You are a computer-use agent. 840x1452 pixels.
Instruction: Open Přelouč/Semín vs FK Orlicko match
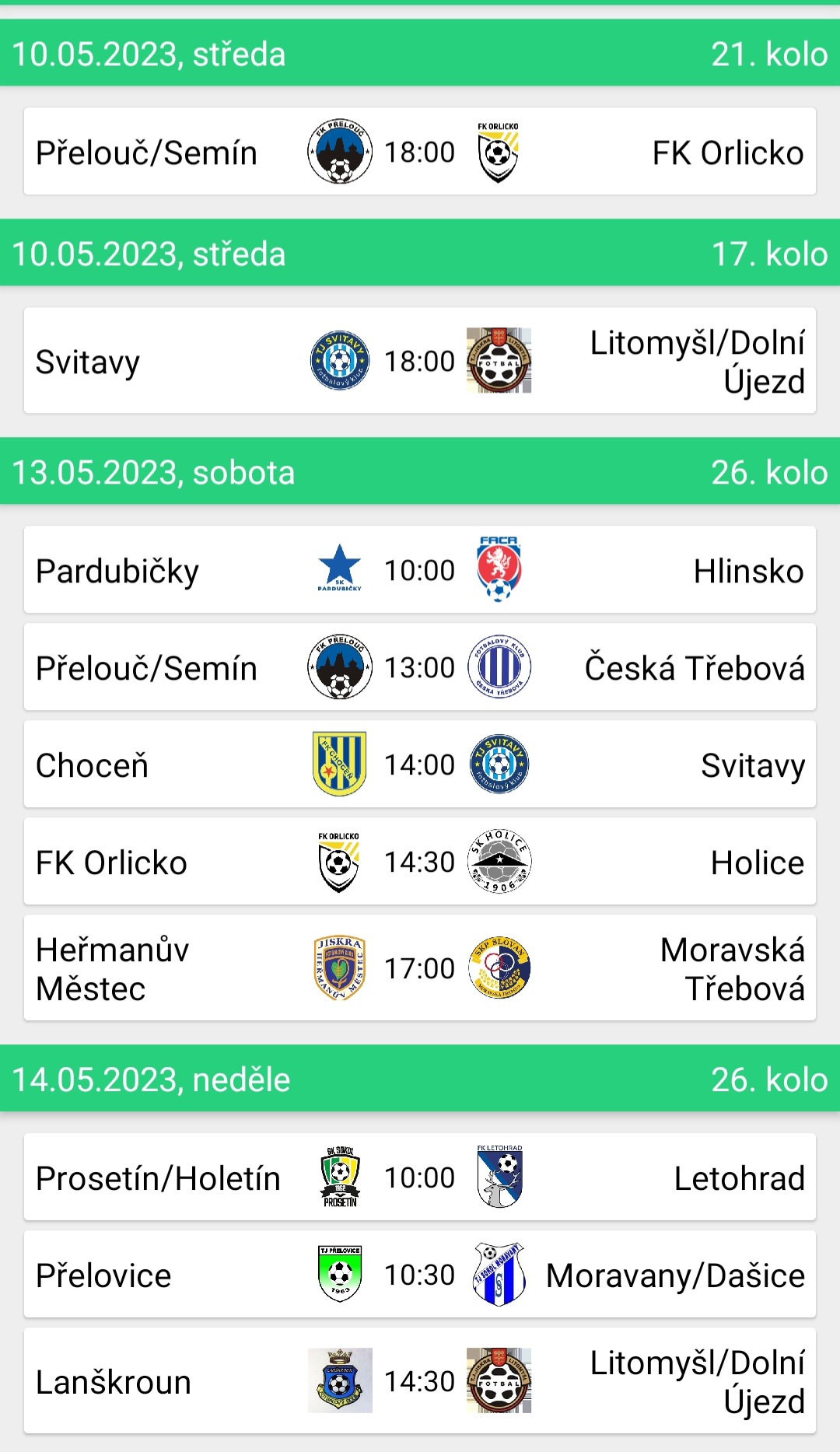[420, 152]
